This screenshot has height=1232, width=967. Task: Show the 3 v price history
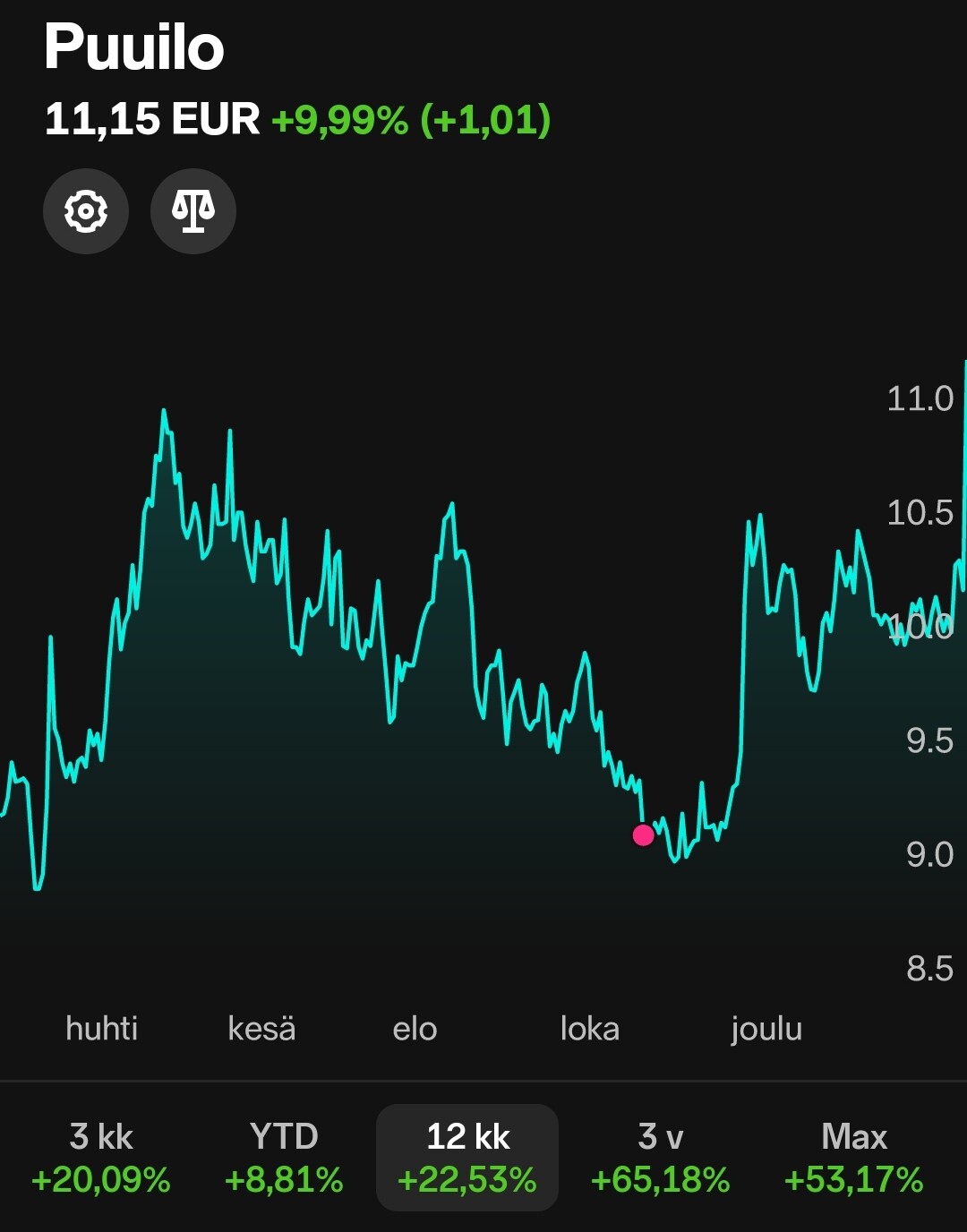click(661, 1158)
